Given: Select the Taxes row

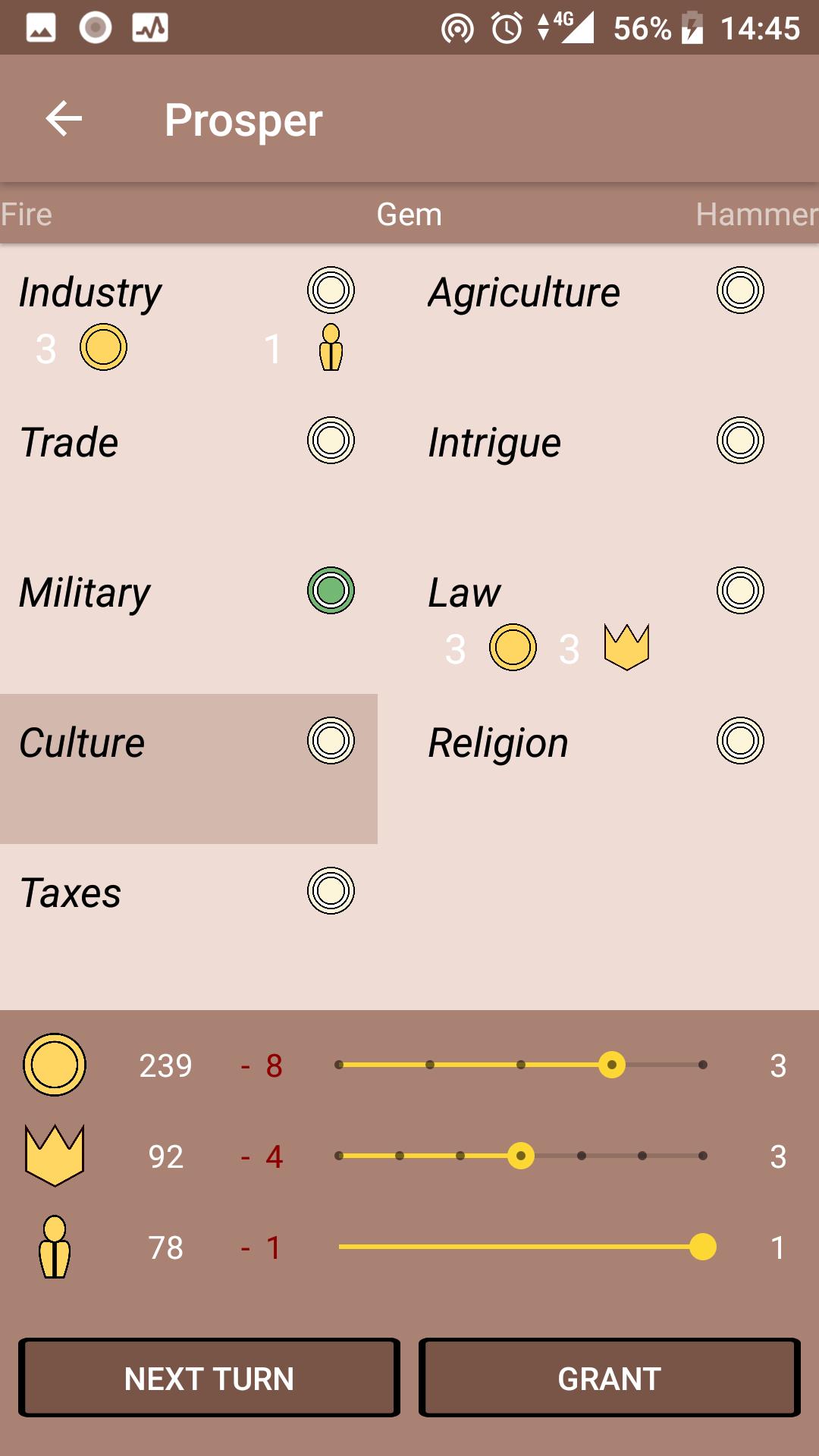Looking at the screenshot, I should click(188, 919).
